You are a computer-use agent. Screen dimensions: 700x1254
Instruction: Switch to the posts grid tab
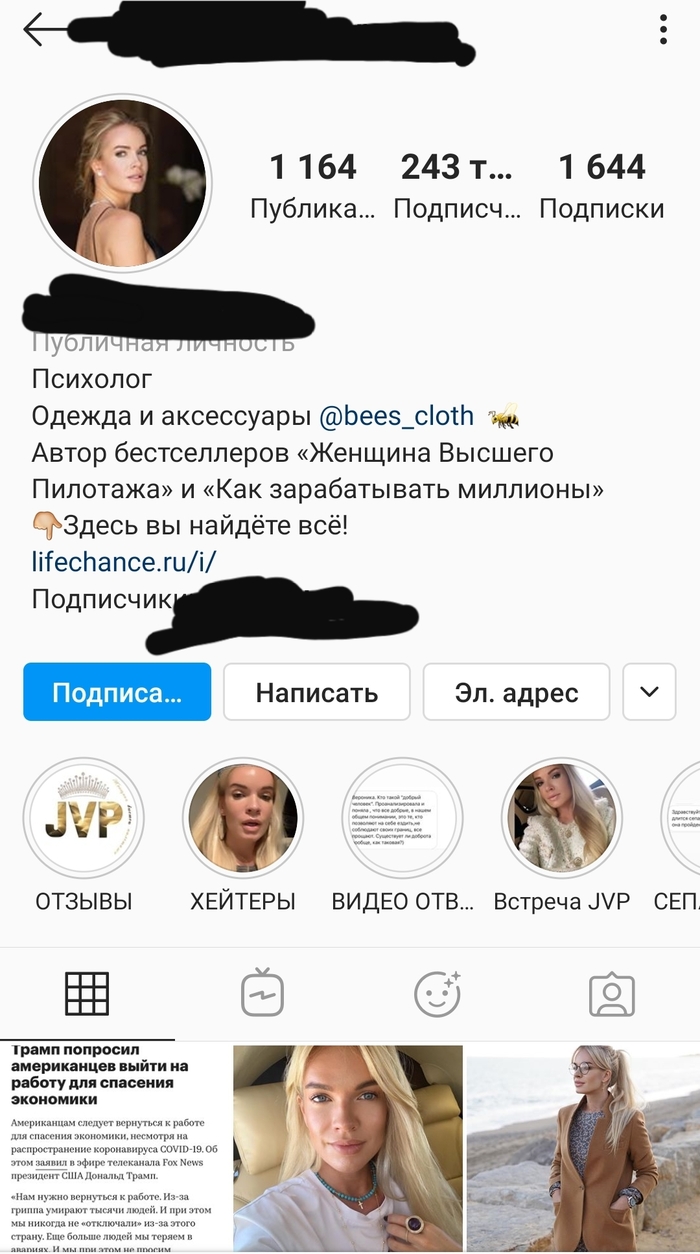point(87,993)
